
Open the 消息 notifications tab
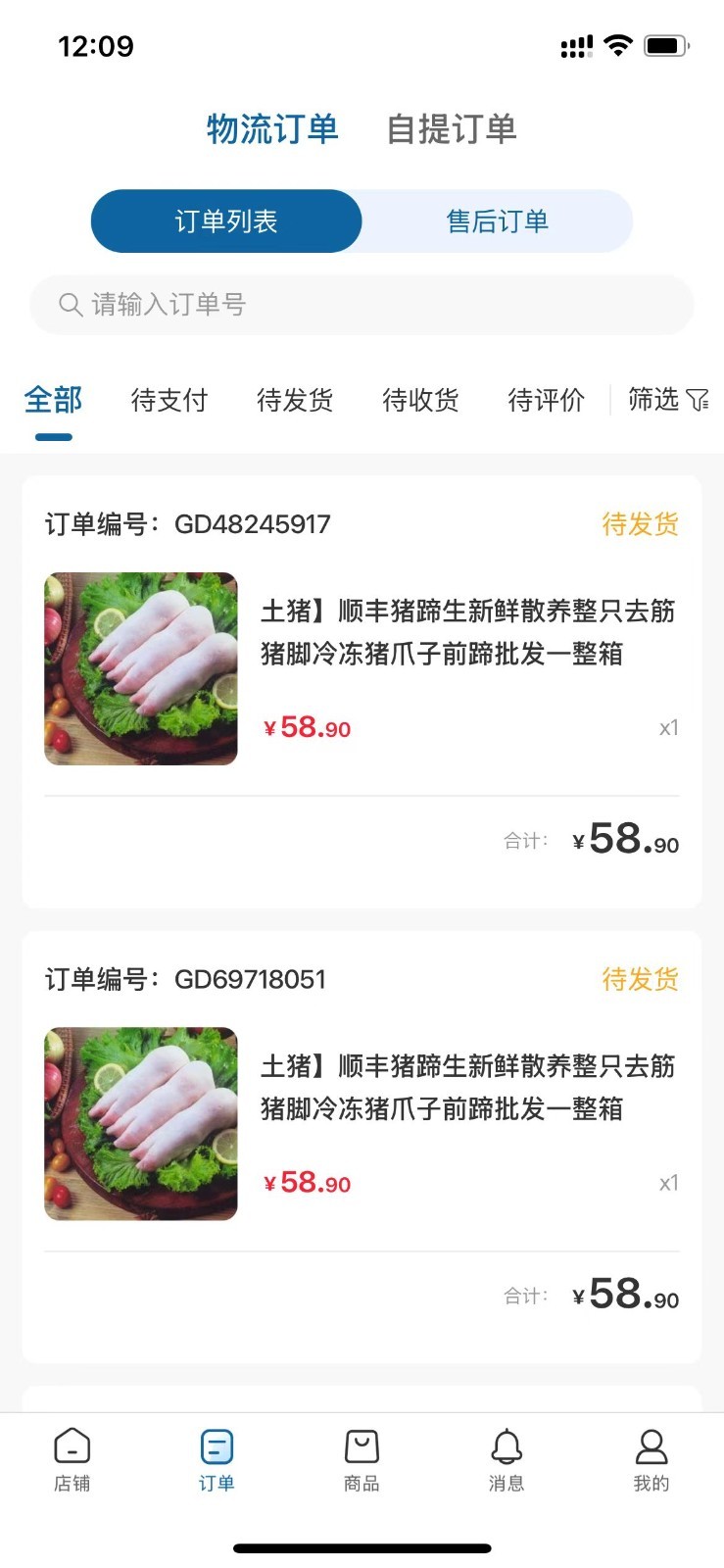point(507,1458)
